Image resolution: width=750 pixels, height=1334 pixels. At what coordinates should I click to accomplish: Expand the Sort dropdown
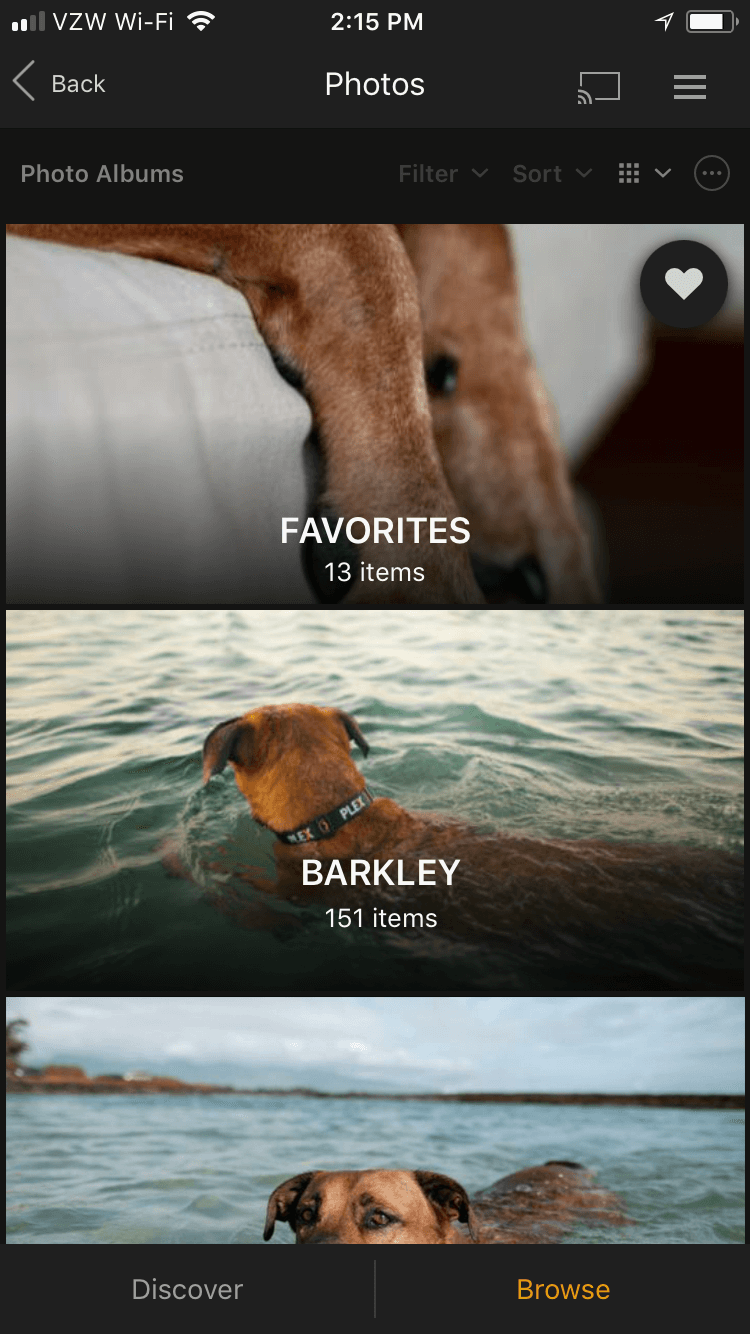552,174
